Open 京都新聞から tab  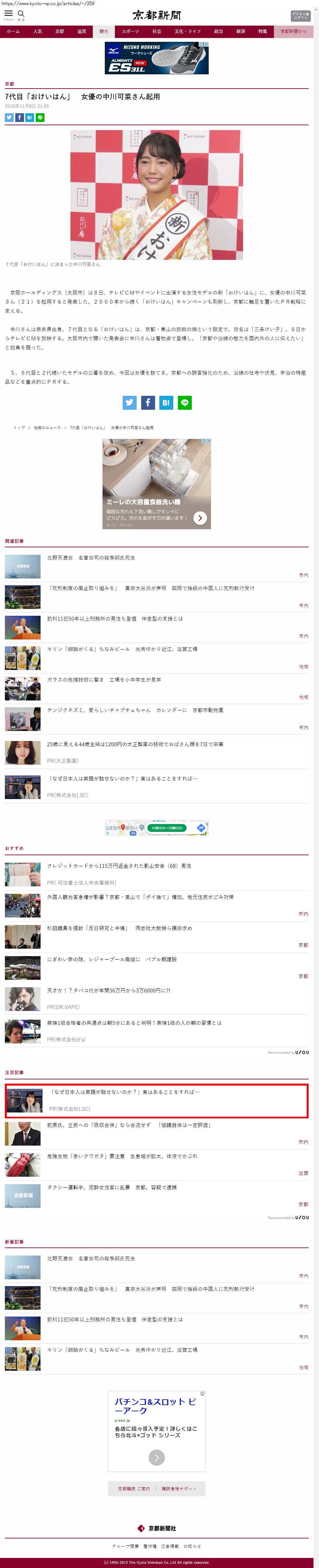pyautogui.click(x=293, y=31)
